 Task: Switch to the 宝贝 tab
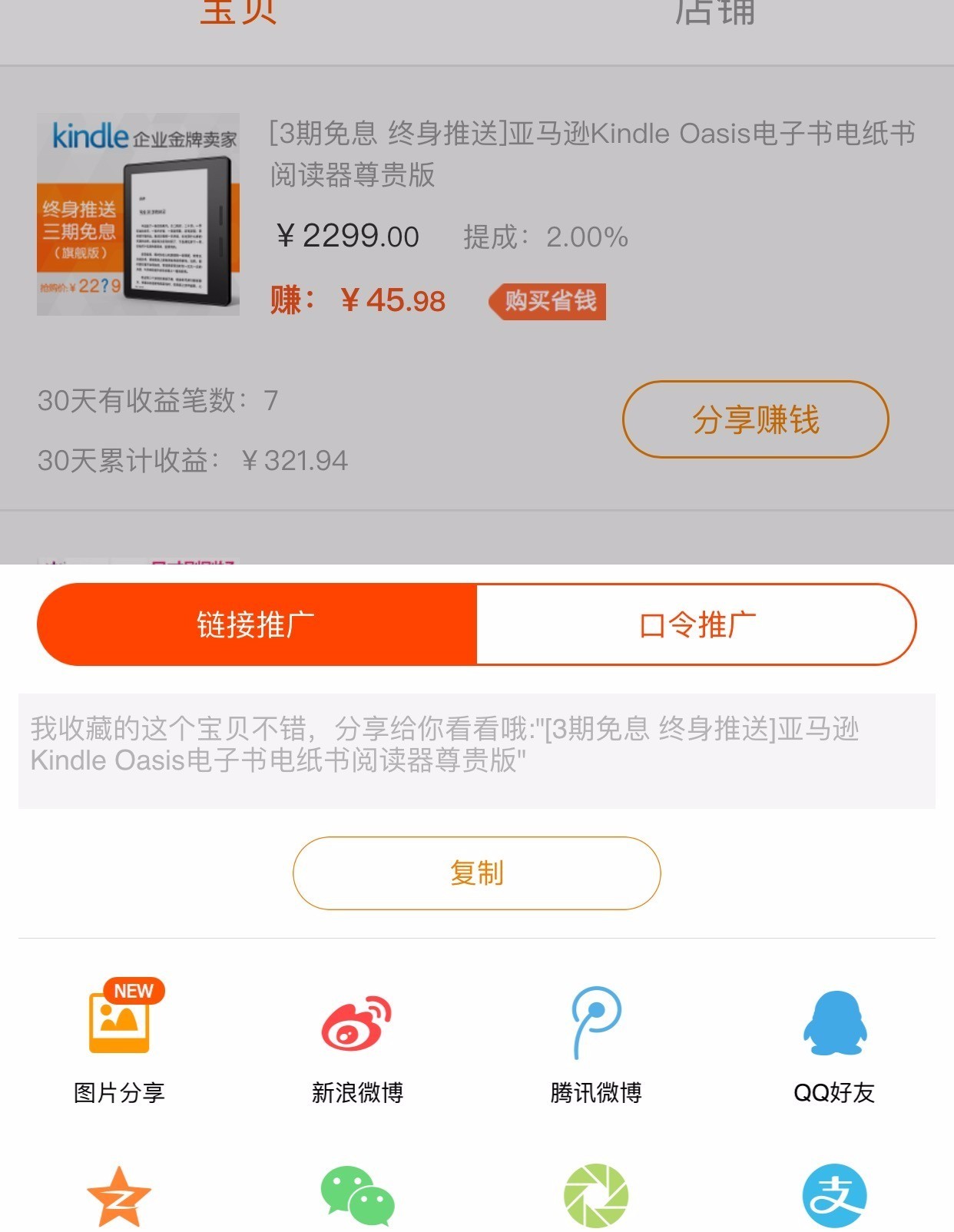coord(238,12)
